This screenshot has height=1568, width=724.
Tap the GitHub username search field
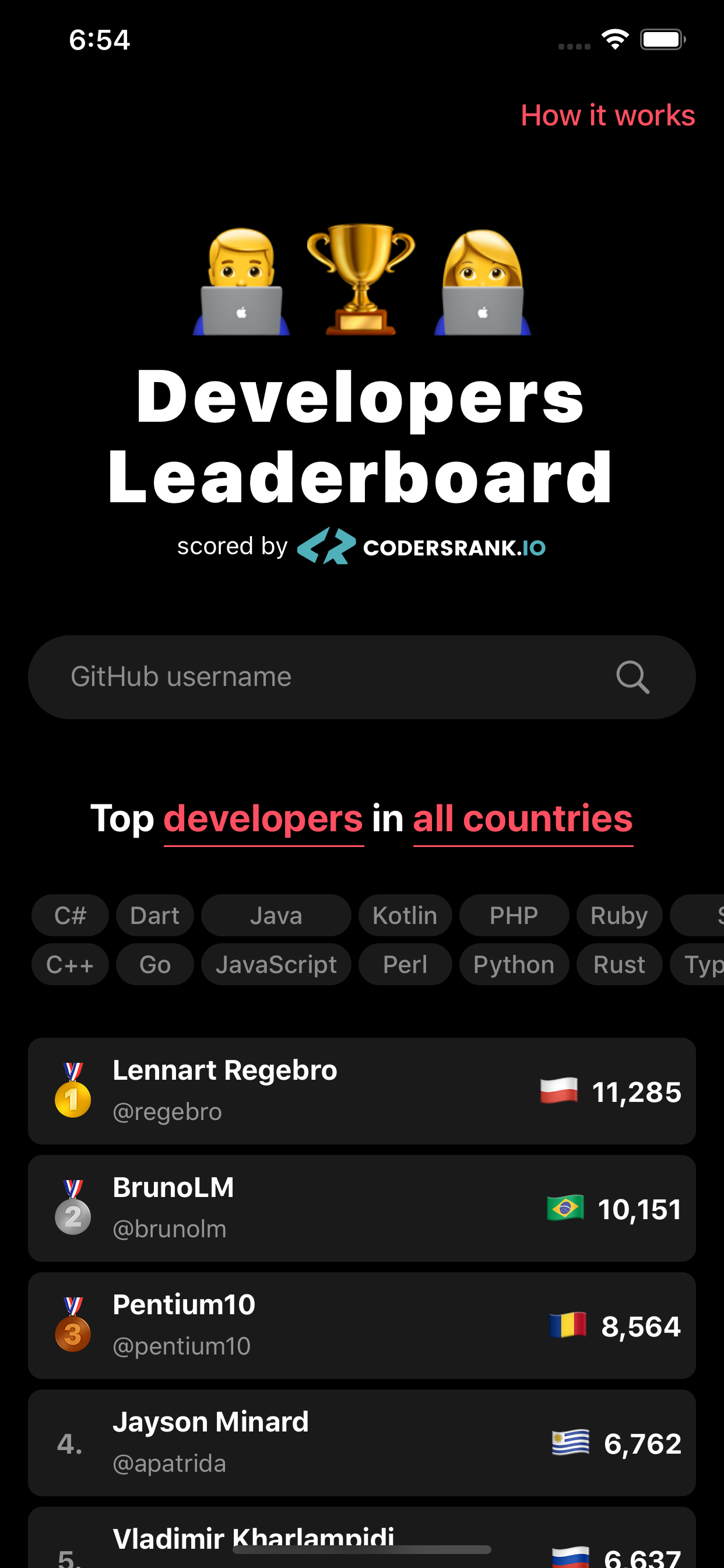tap(361, 677)
